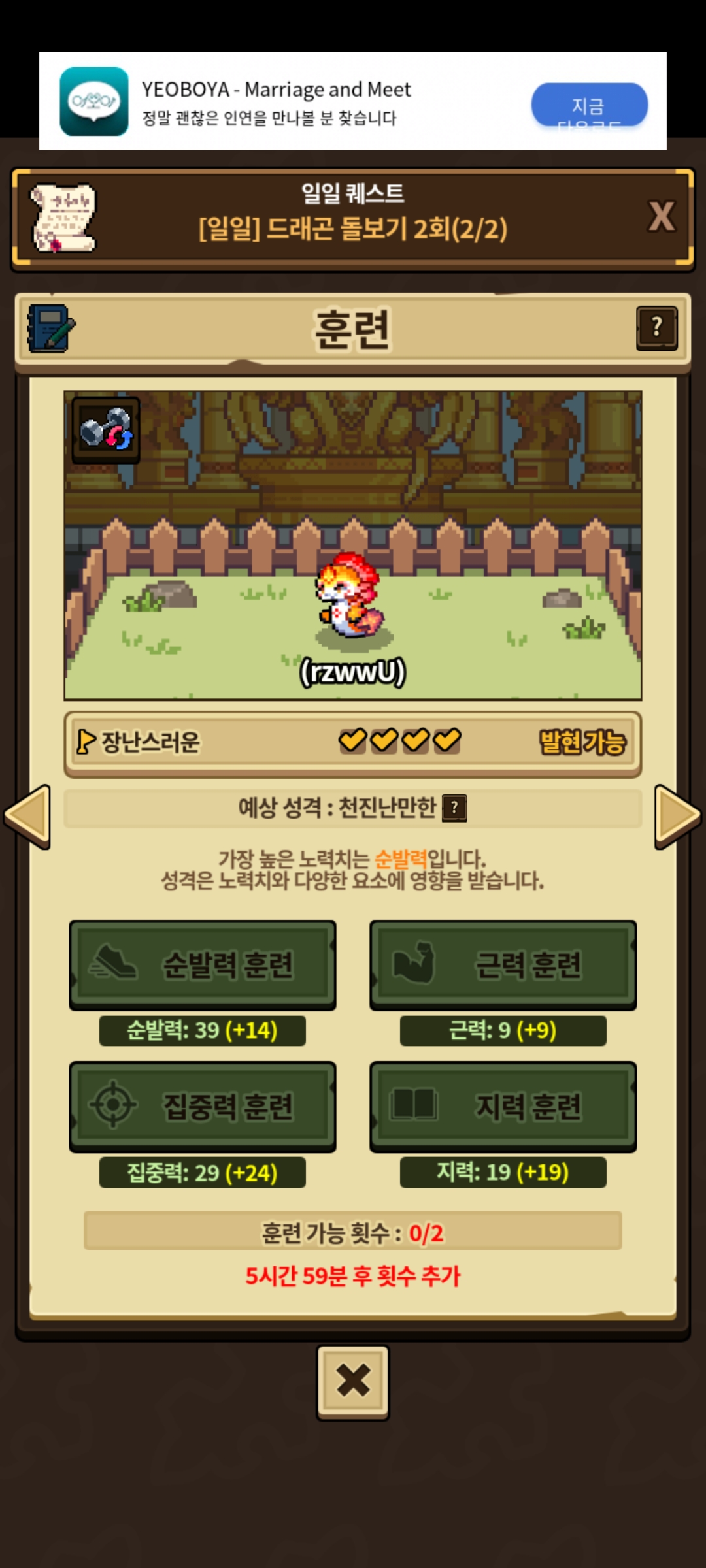Open the training notebook icon
706x1568 pixels.
coord(50,328)
